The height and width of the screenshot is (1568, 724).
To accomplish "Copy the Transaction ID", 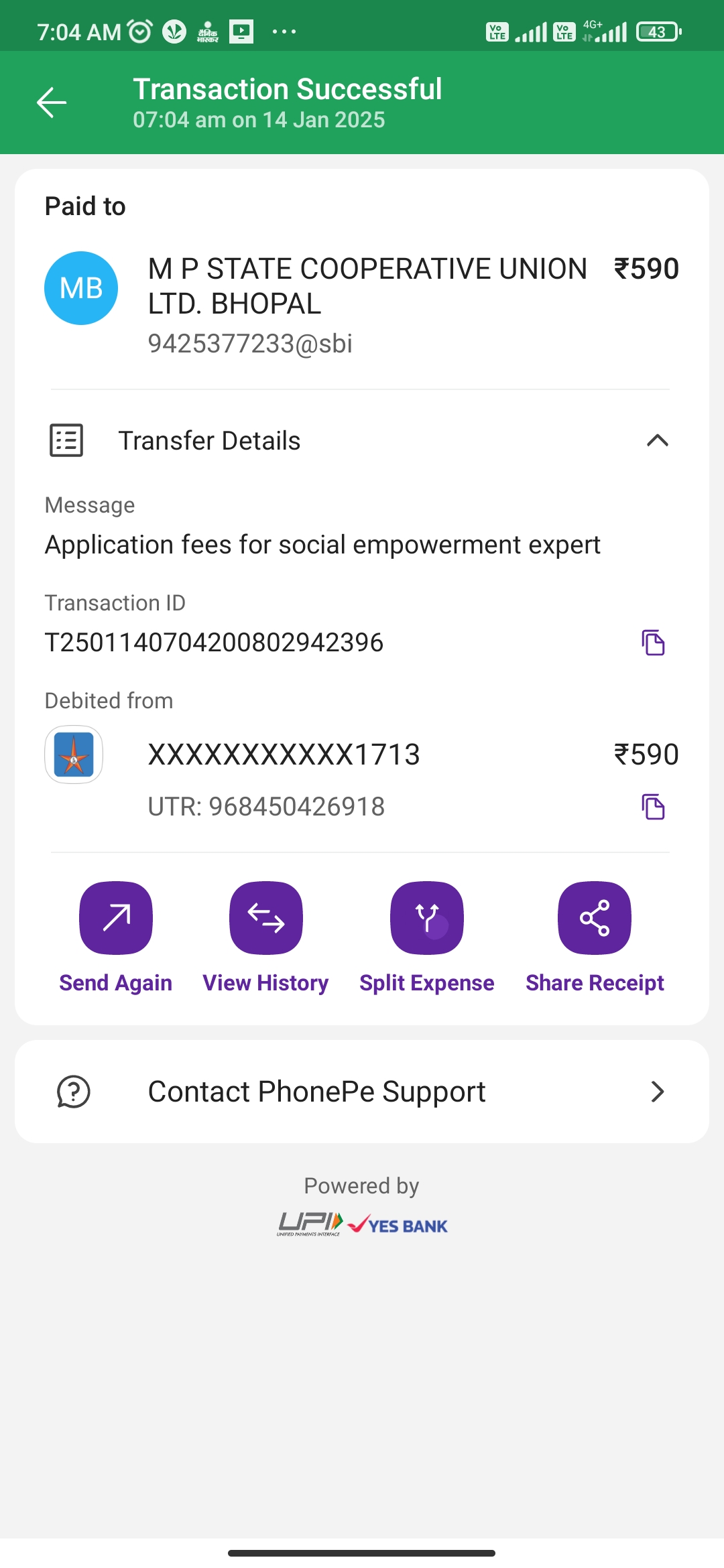I will click(653, 642).
